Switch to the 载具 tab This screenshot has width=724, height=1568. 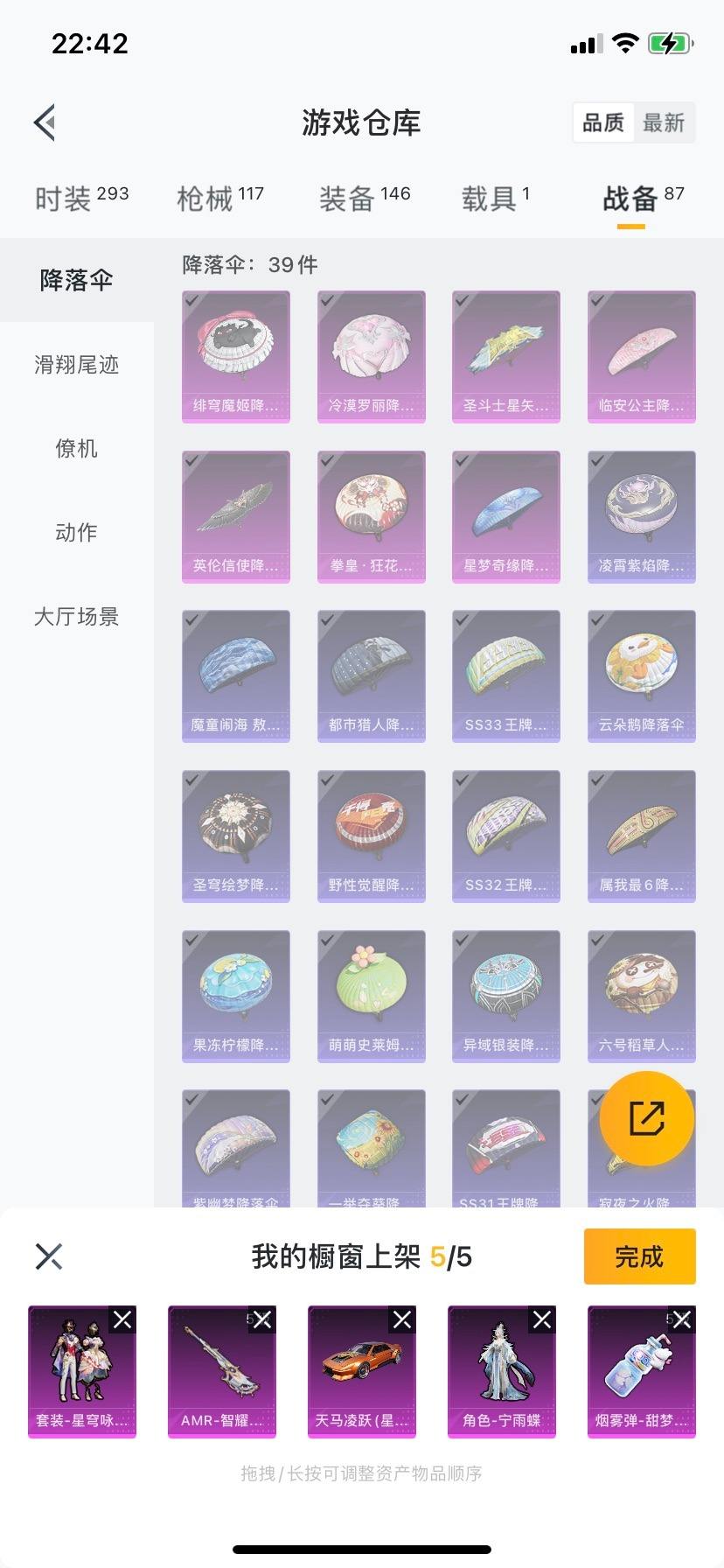pos(495,199)
